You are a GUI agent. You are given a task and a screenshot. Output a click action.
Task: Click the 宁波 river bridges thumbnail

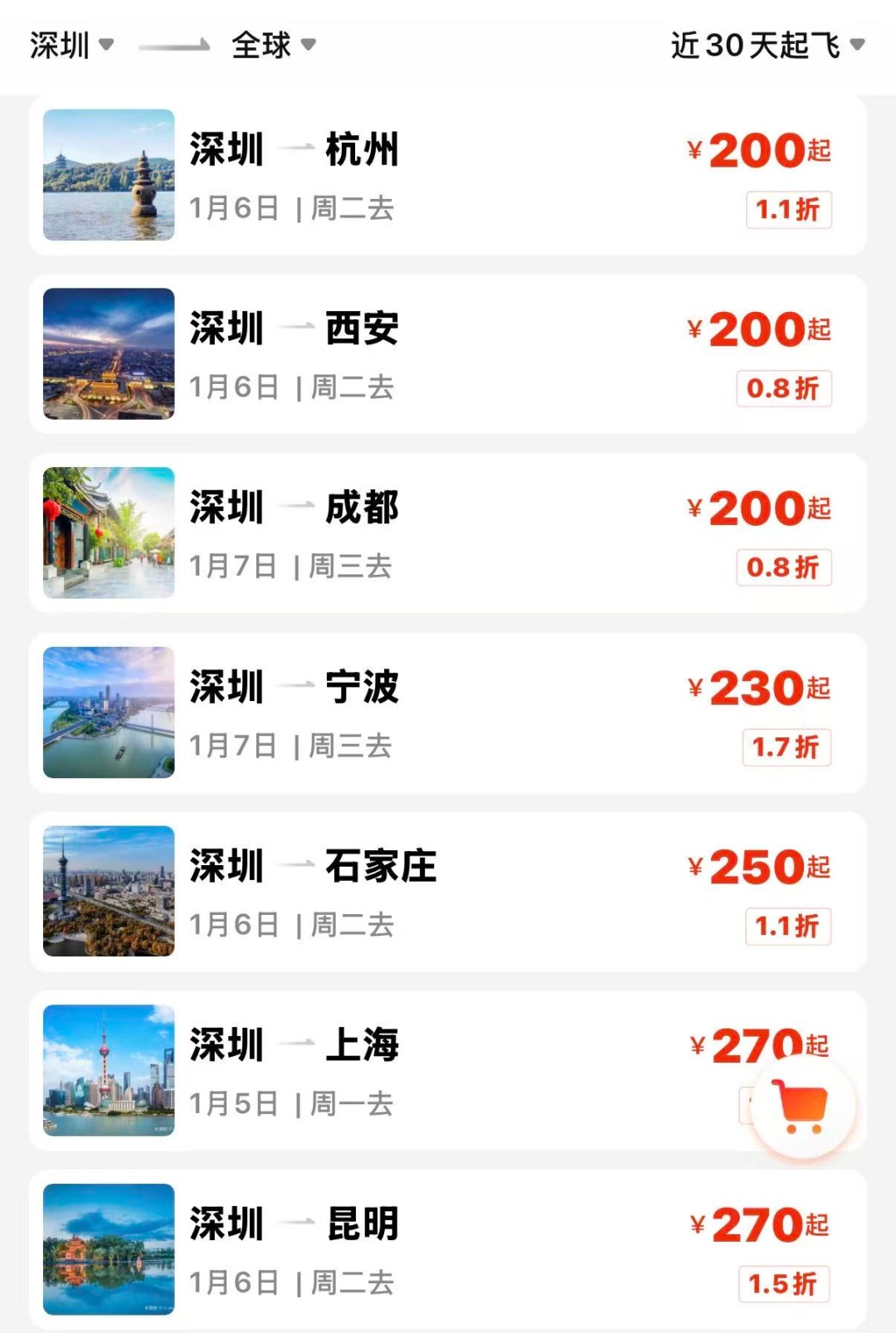coord(108,712)
